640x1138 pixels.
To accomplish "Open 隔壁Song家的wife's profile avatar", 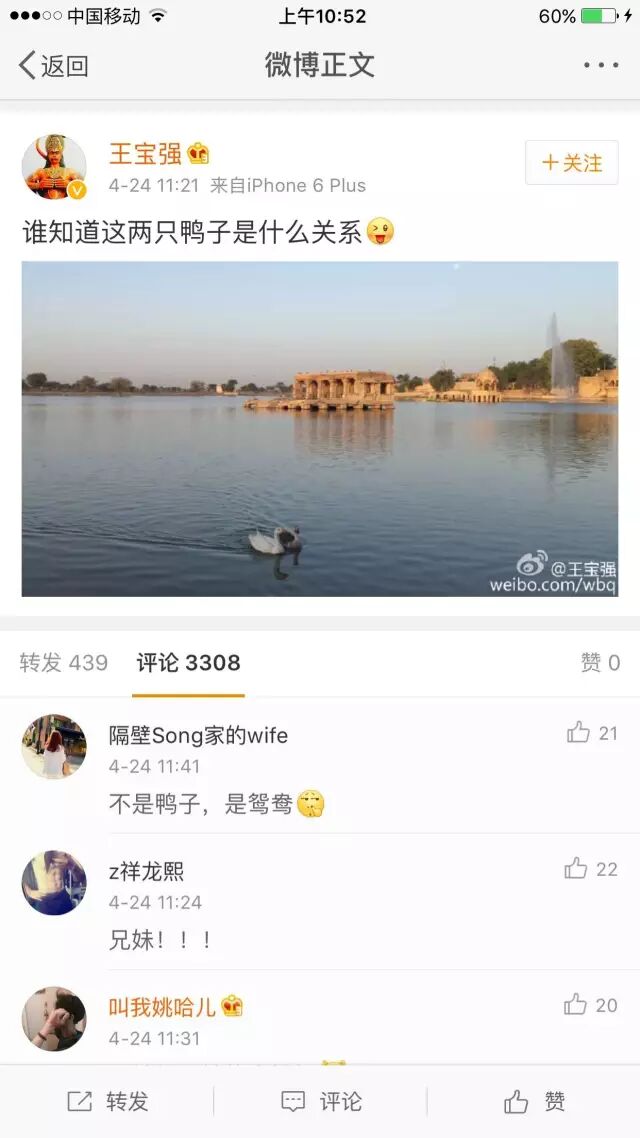I will pos(54,747).
